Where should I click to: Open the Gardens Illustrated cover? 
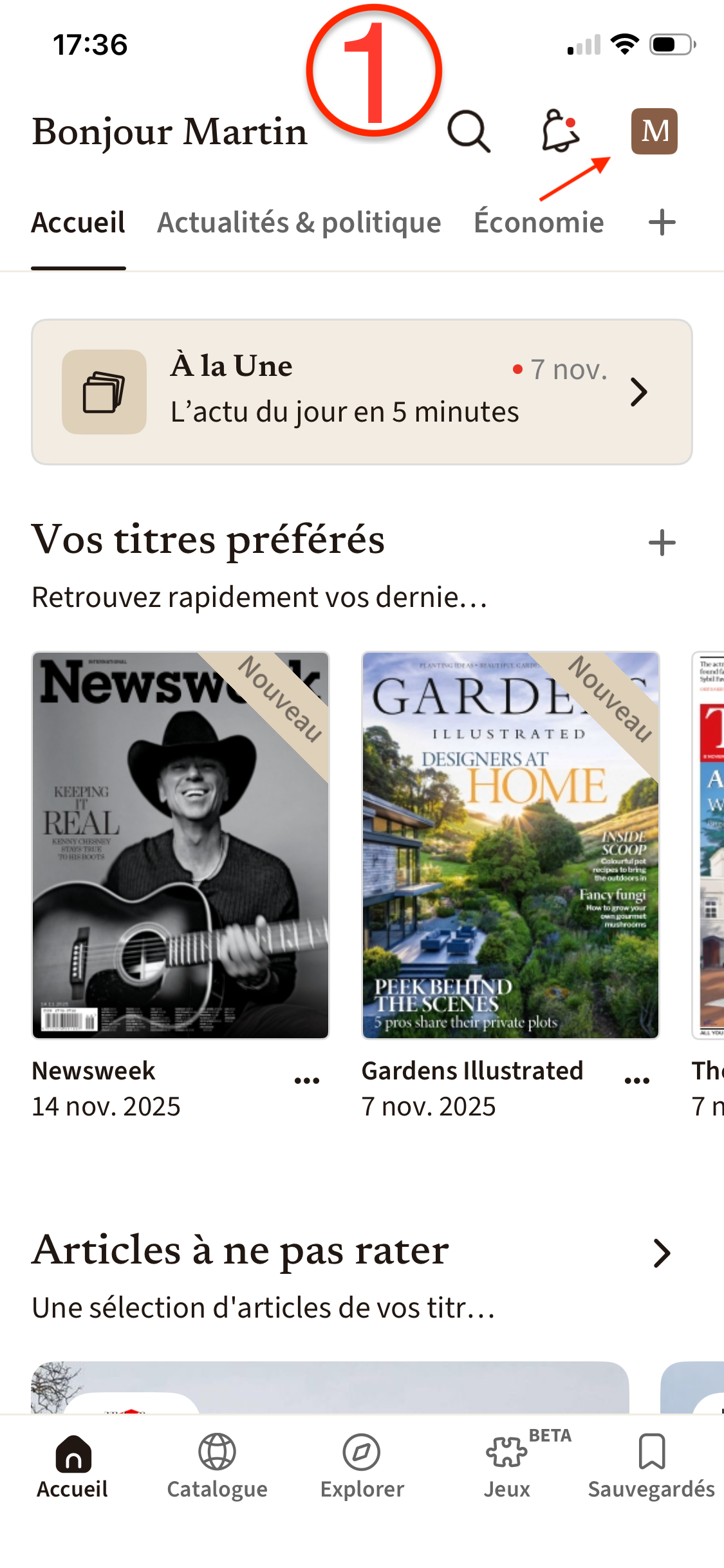(x=510, y=845)
